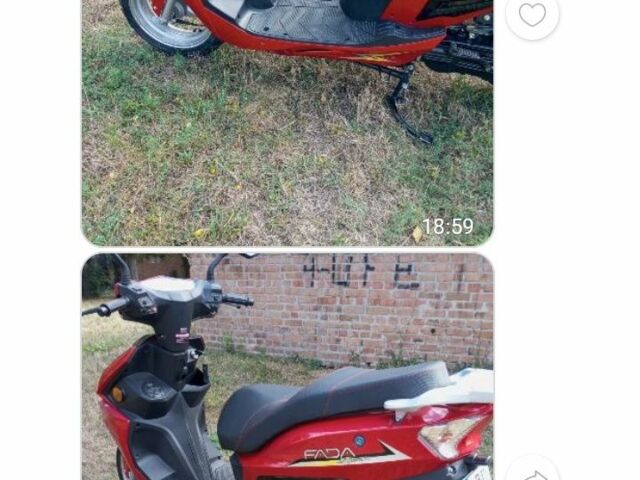Forward the brick wall scooter photo
Screen dimensions: 640x480
coord(532,472)
